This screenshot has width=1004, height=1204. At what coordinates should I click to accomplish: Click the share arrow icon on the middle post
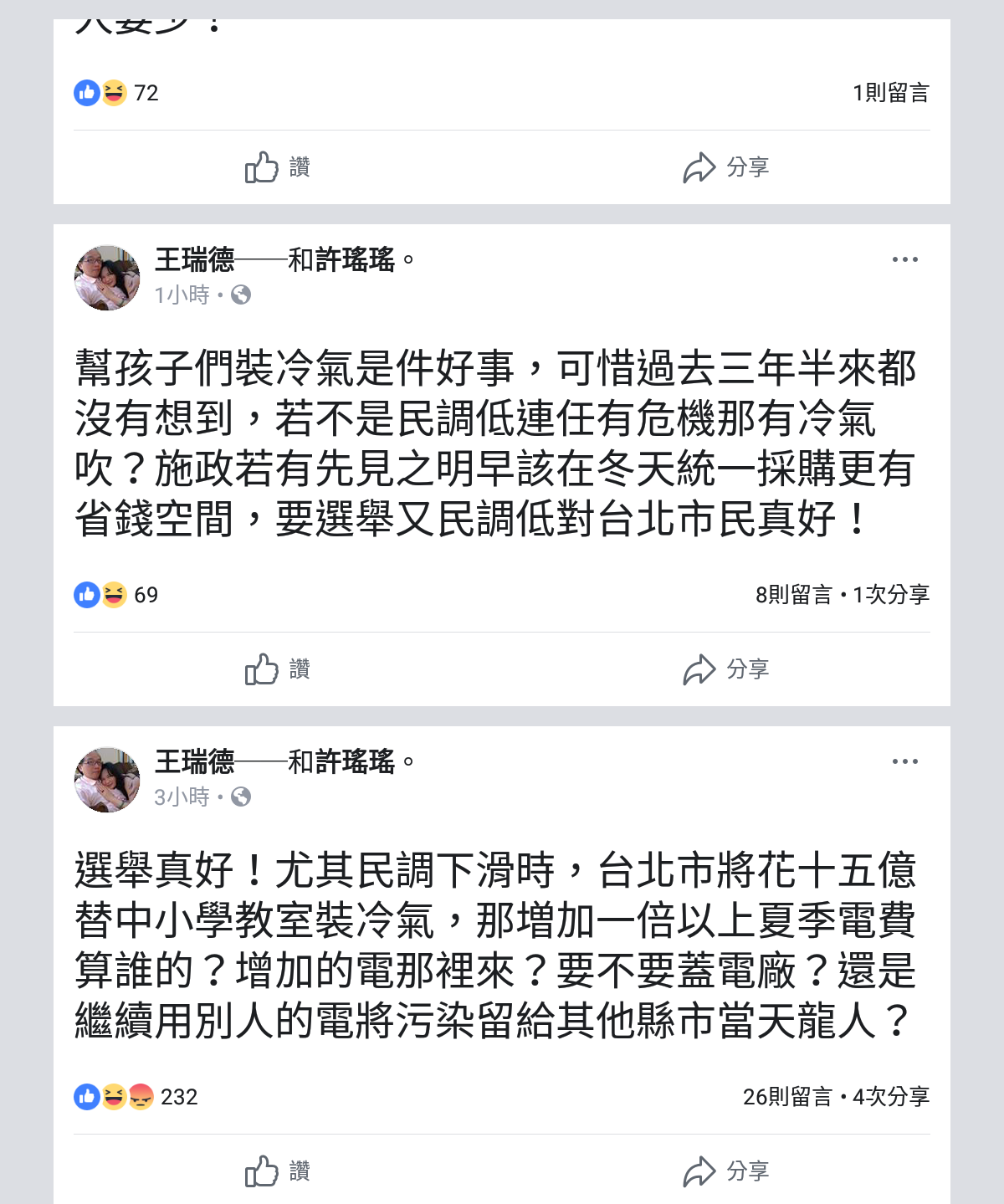(x=701, y=669)
